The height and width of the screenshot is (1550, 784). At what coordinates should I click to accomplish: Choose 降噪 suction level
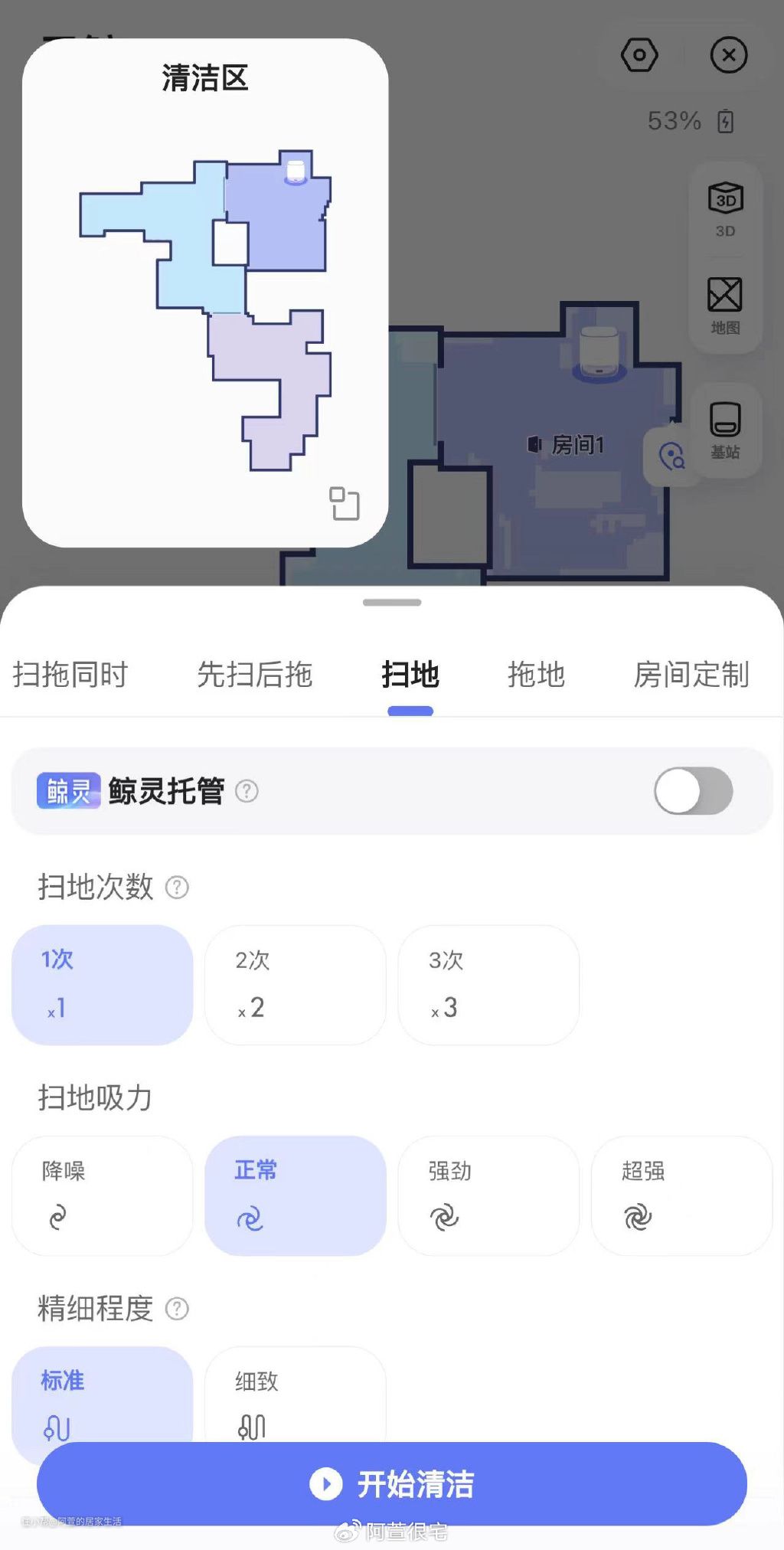point(102,1195)
